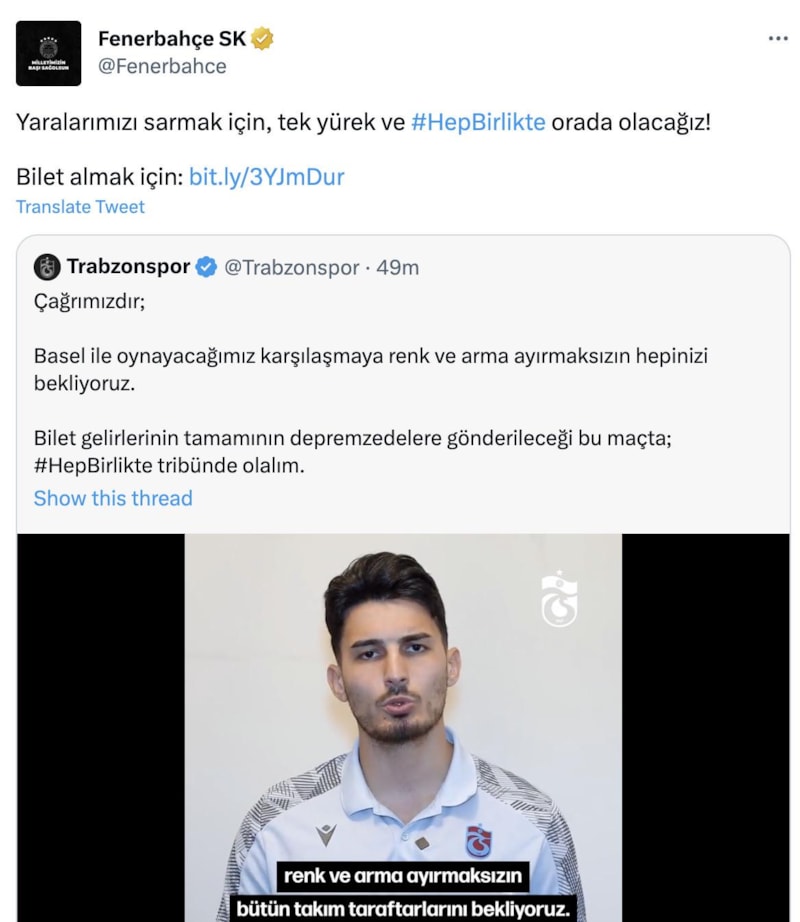View the Fenerbahçe SK account name
Viewport: 800px width, 922px height.
(172, 39)
